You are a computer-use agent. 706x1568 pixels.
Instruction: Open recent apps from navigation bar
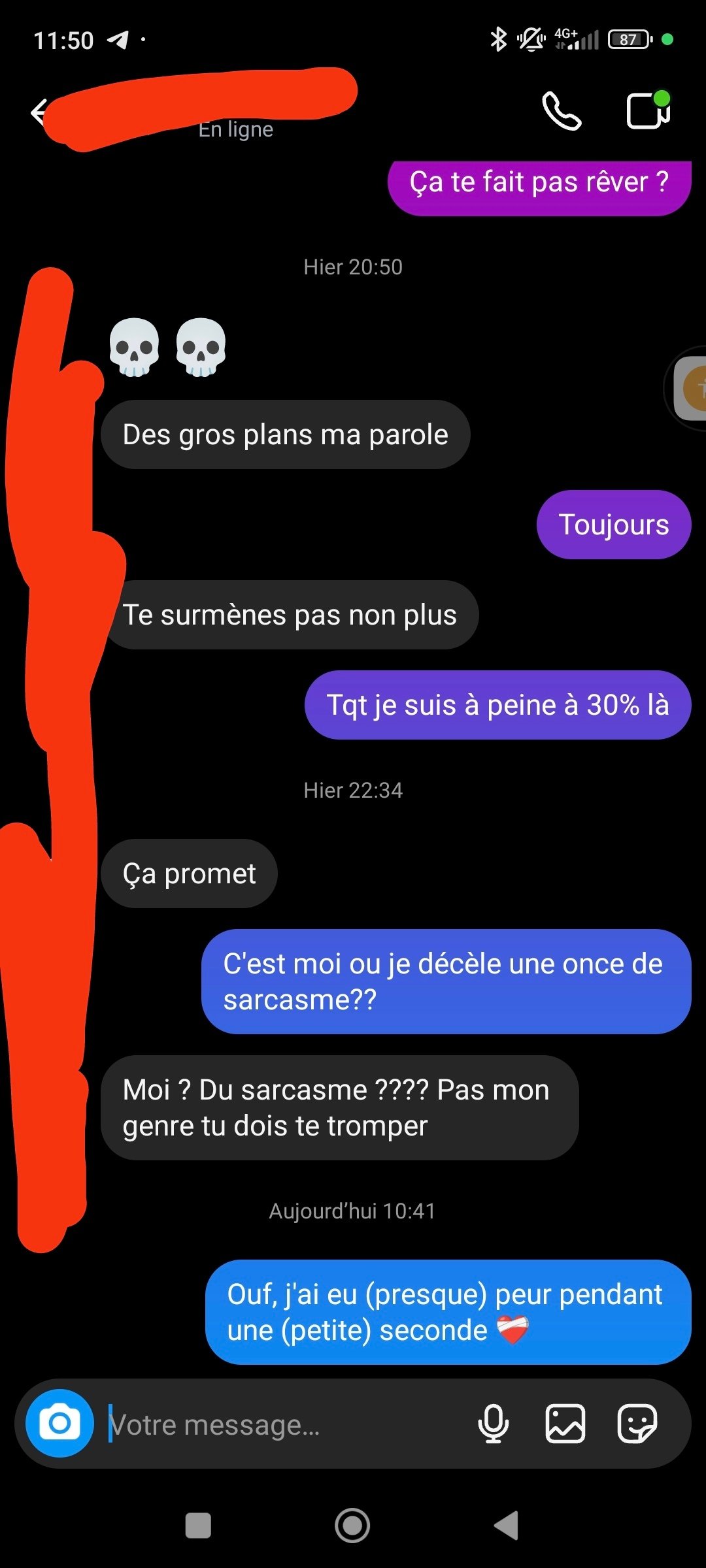pyautogui.click(x=198, y=1526)
